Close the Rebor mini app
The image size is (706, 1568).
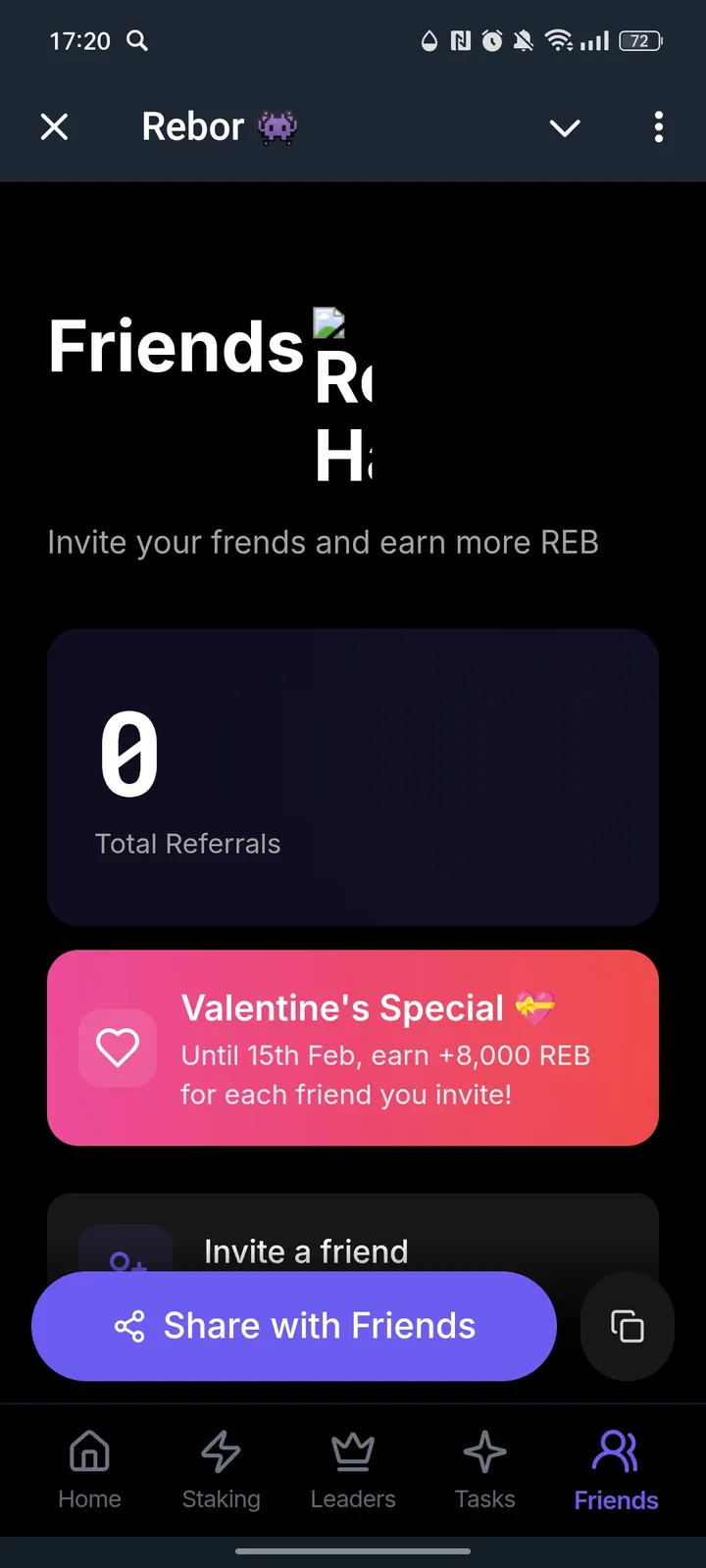(x=54, y=126)
